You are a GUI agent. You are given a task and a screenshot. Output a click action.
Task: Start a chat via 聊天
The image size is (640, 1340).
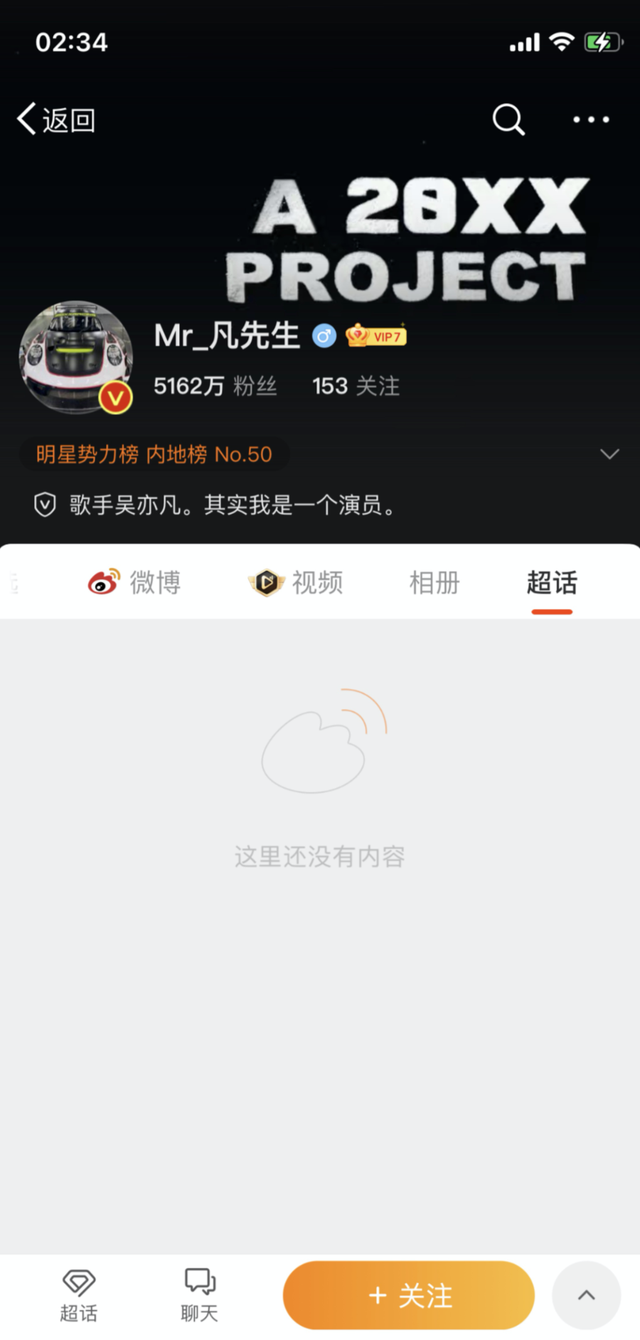(199, 1295)
